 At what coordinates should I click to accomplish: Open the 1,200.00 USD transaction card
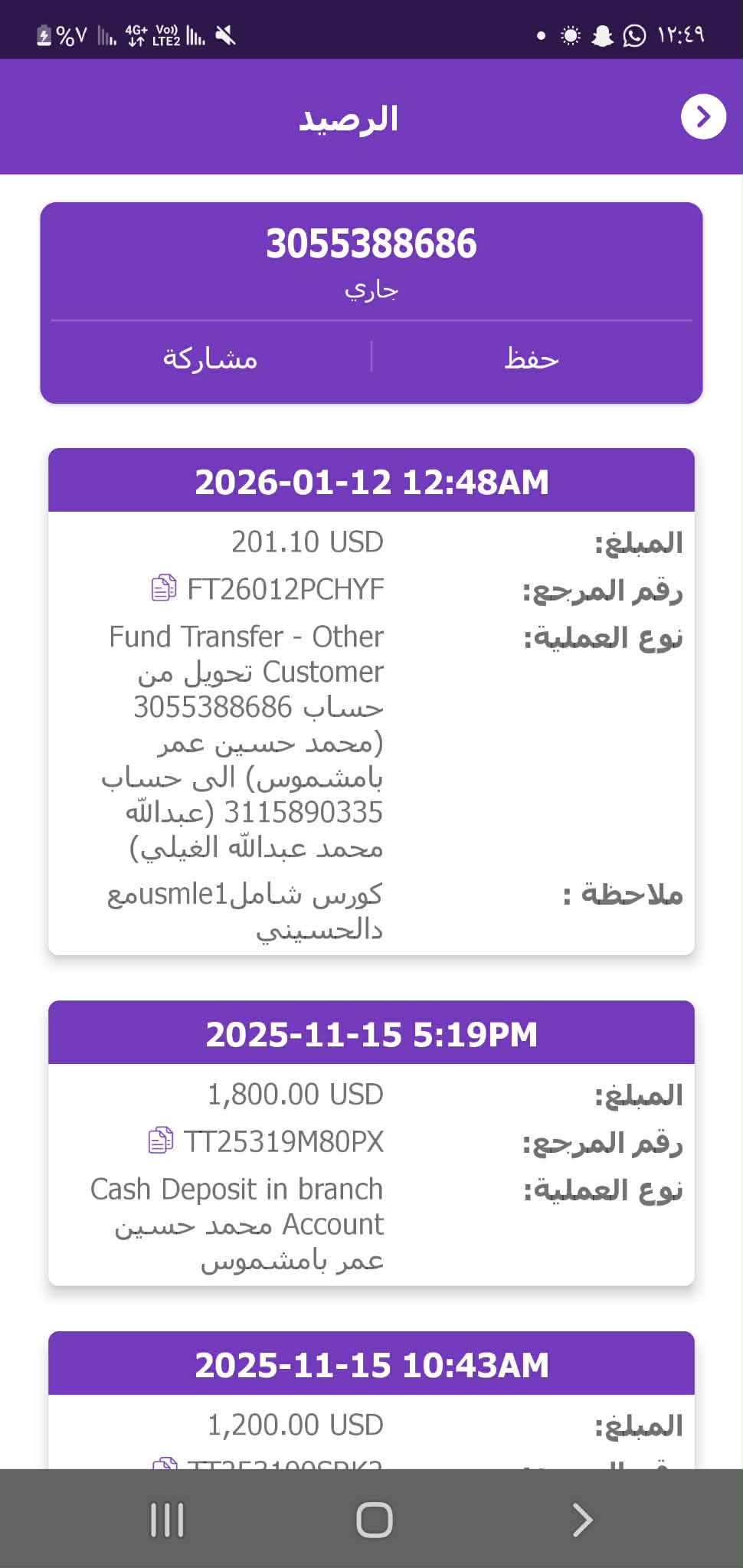pyautogui.click(x=371, y=1425)
